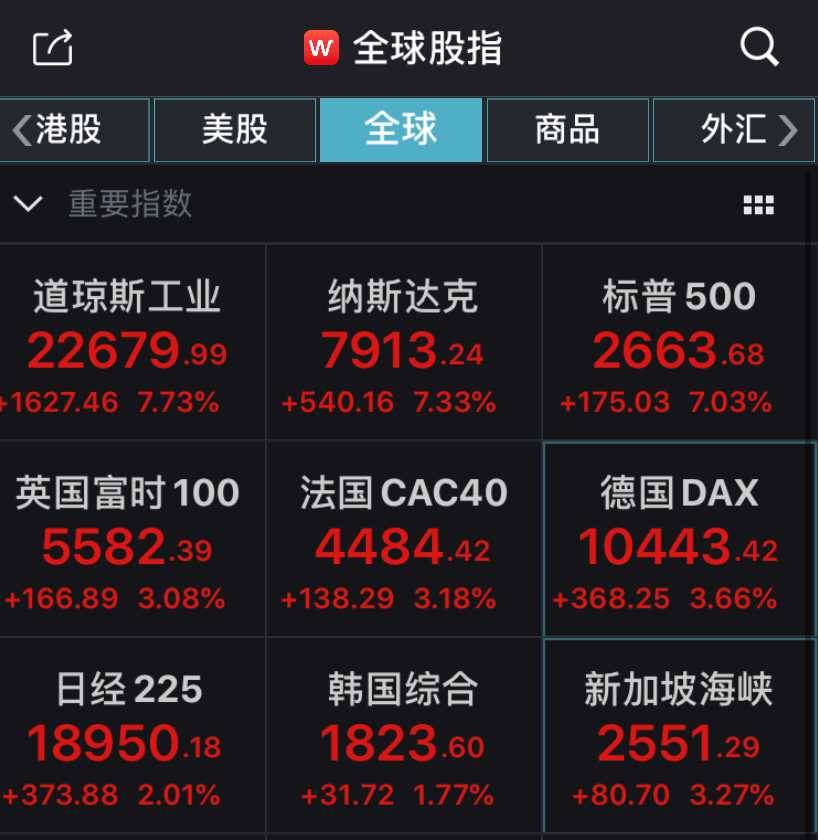
Task: Open the 道琼斯工业 index card
Action: [127, 343]
